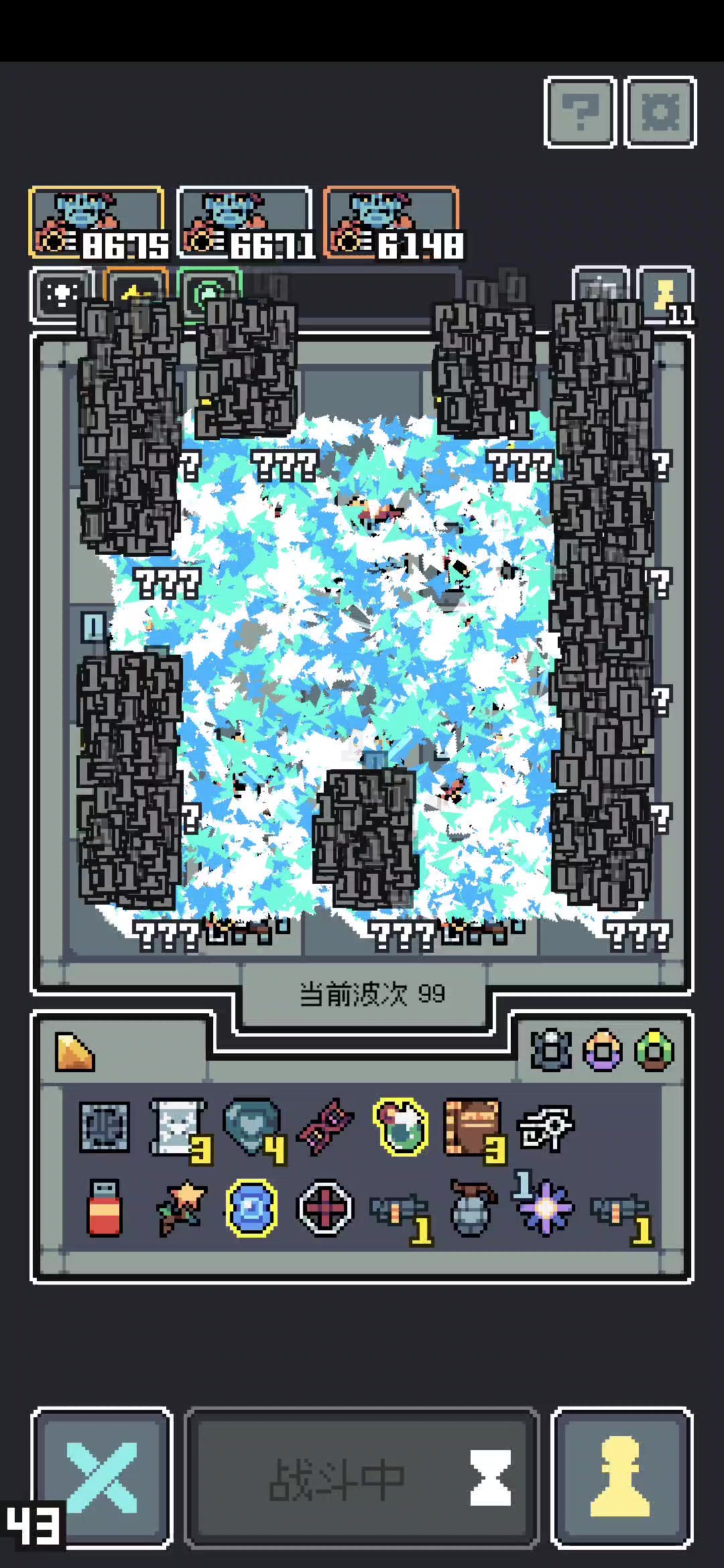Select the hero card showing 6148
The height and width of the screenshot is (1568, 724).
[392, 223]
